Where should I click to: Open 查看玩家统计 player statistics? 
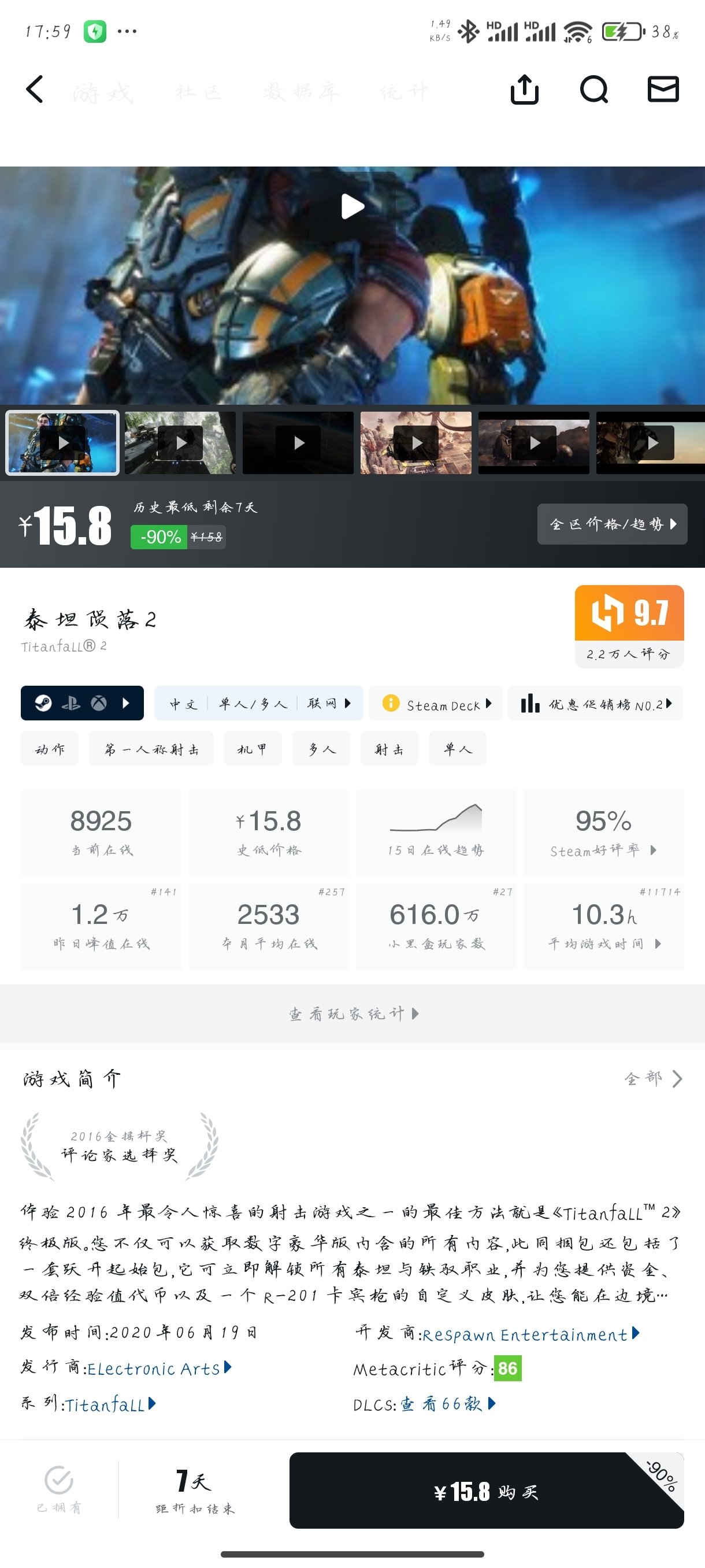(352, 1014)
